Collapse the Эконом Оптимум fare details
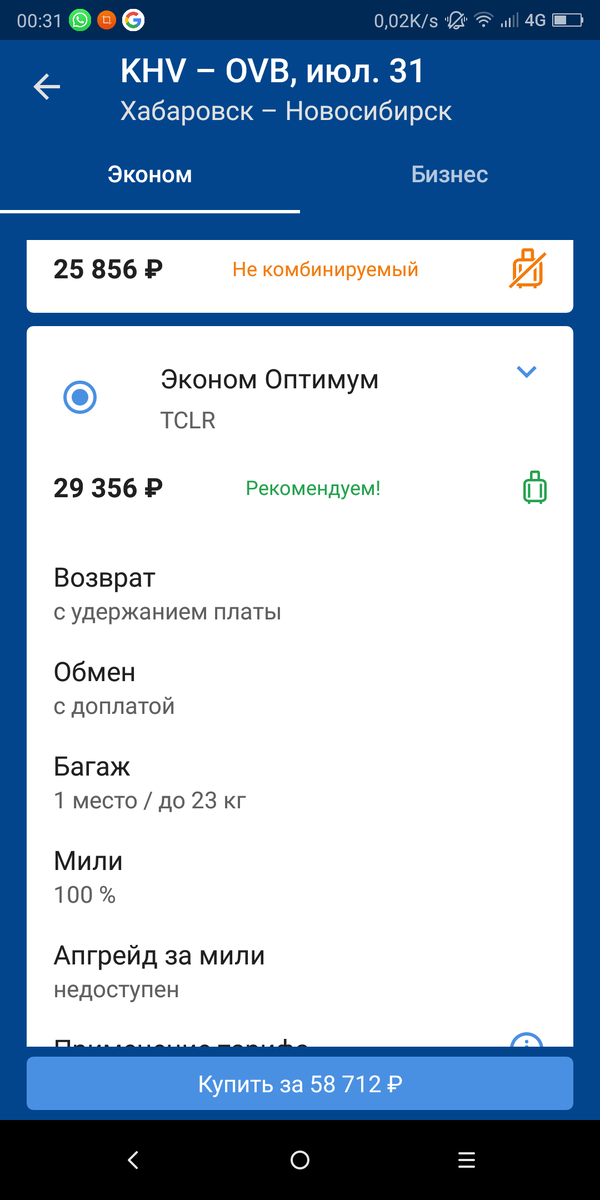The height and width of the screenshot is (1200, 600). pos(526,372)
